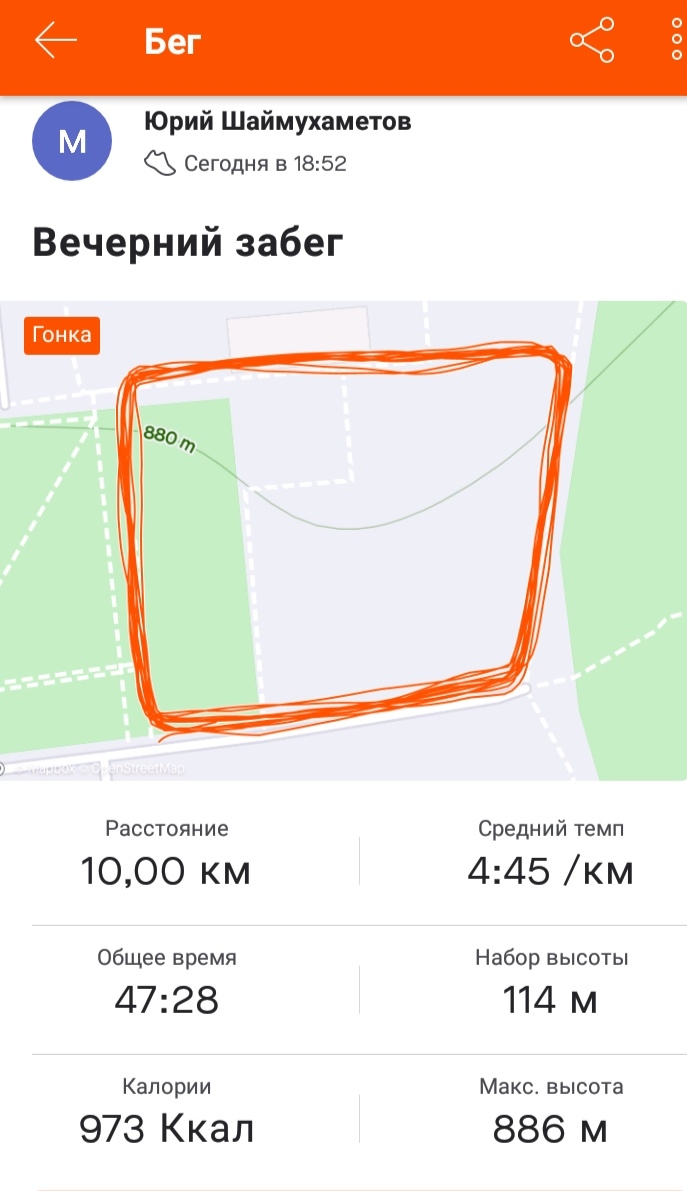Open Юрий Шаймухаметов's athlete name
Screen dimensions: 687x1191
click(x=278, y=122)
